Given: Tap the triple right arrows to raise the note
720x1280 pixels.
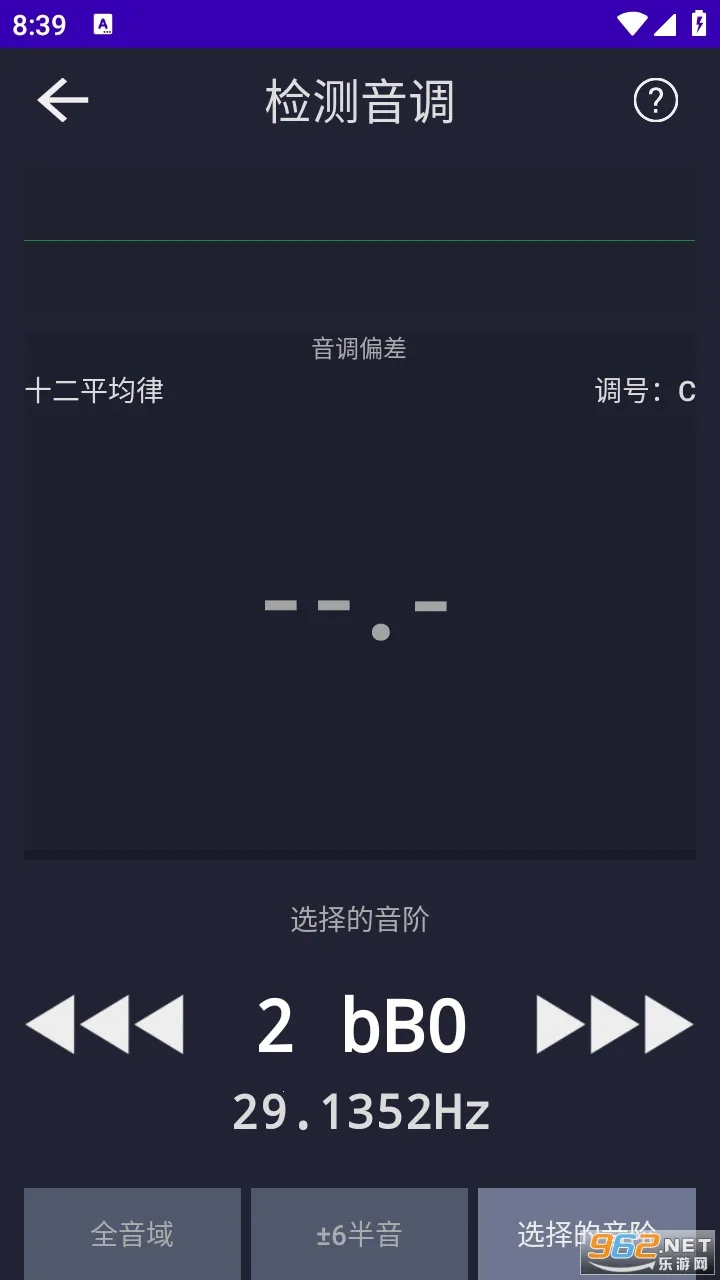Looking at the screenshot, I should [616, 1023].
